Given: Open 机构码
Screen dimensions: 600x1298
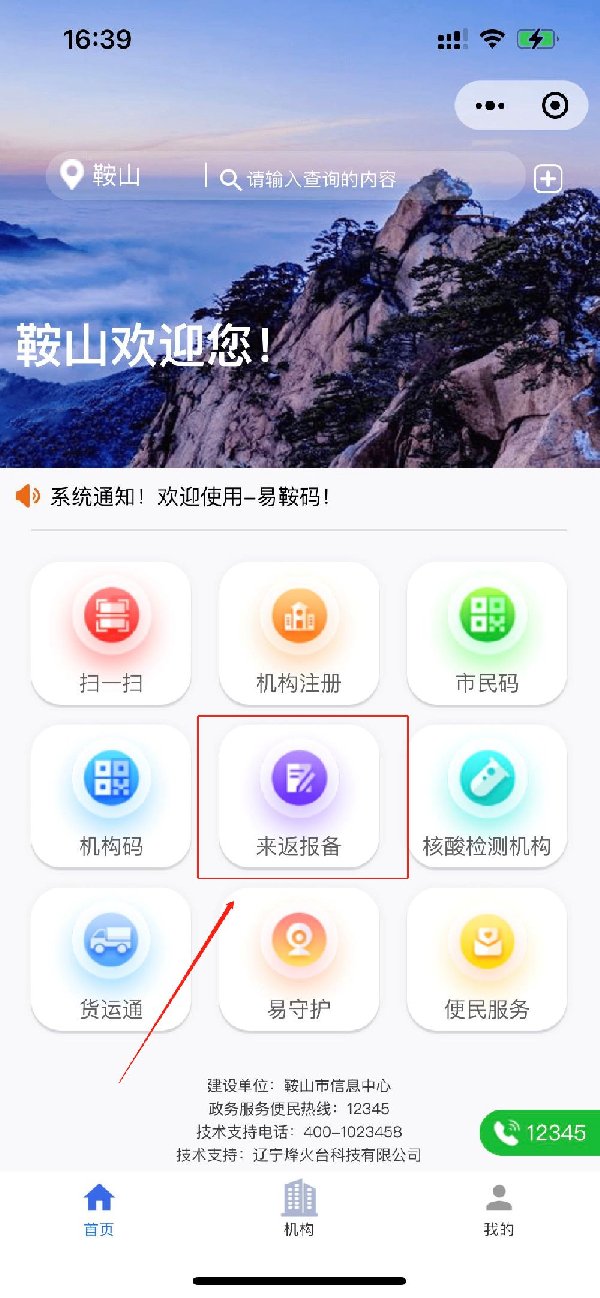Looking at the screenshot, I should pos(111,795).
